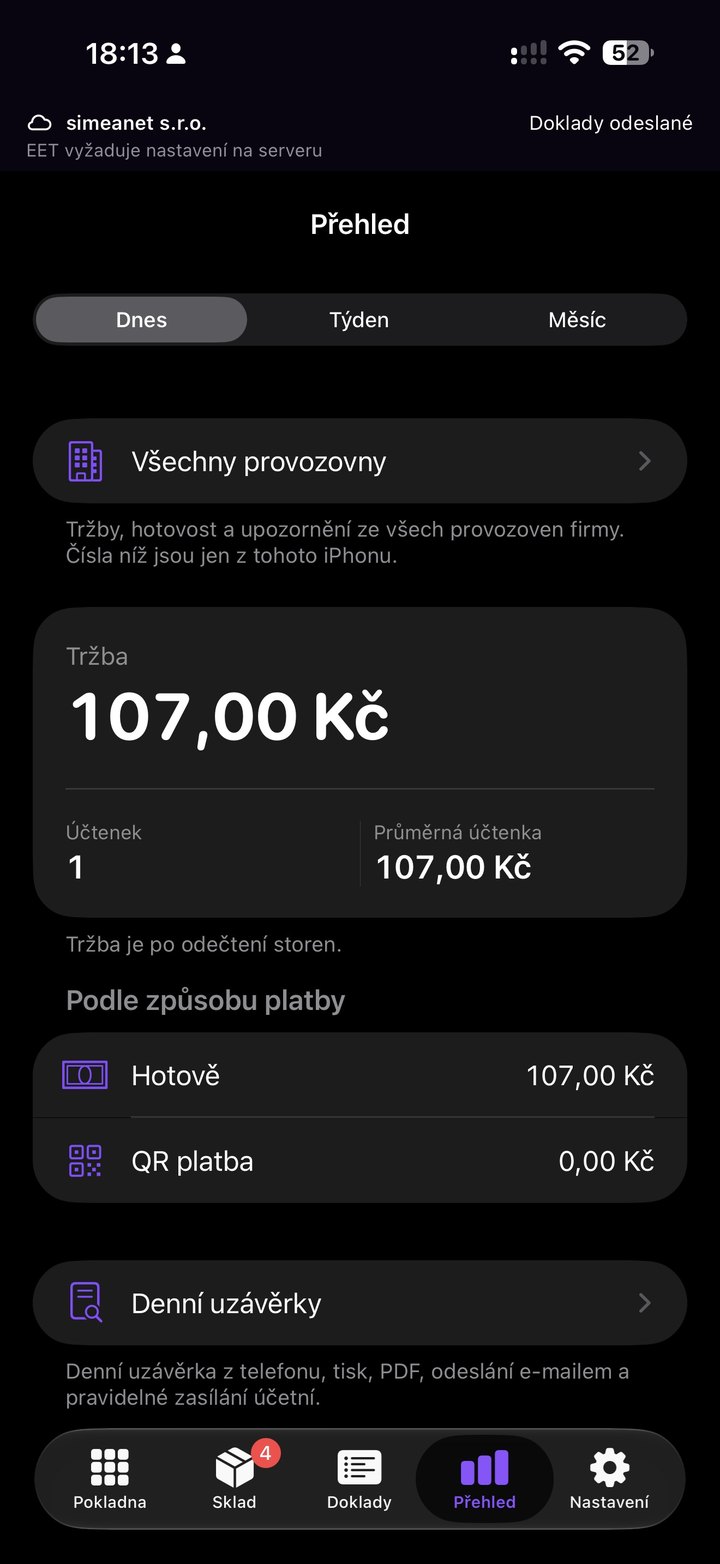720x1564 pixels.
Task: Switch to the Doklady tab
Action: [359, 1479]
